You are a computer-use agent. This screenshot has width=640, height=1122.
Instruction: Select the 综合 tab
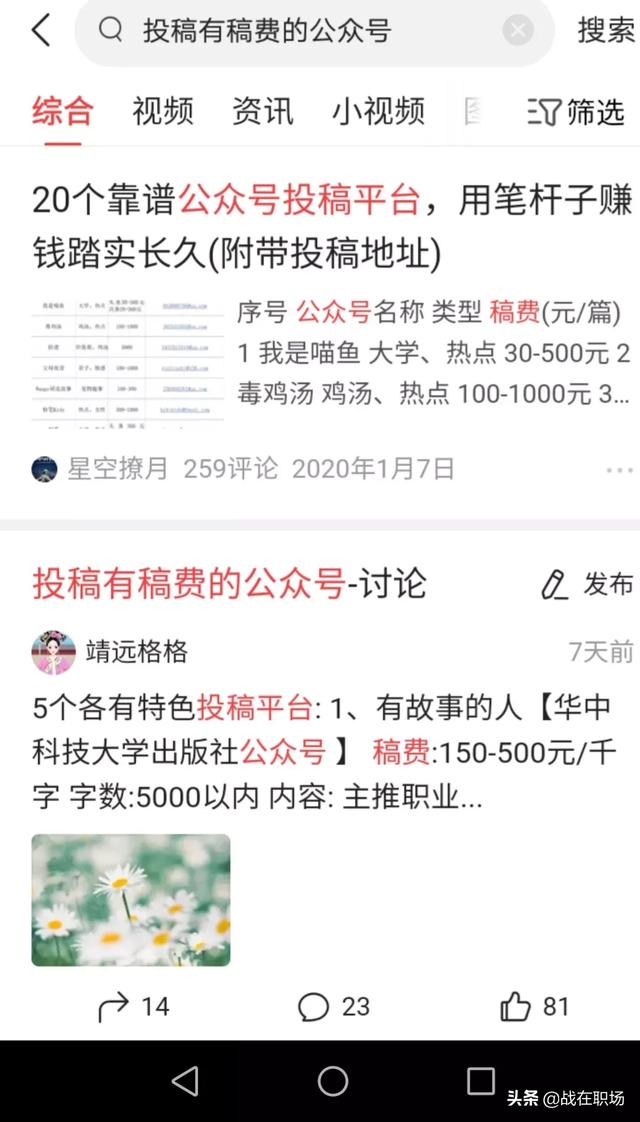click(x=62, y=111)
